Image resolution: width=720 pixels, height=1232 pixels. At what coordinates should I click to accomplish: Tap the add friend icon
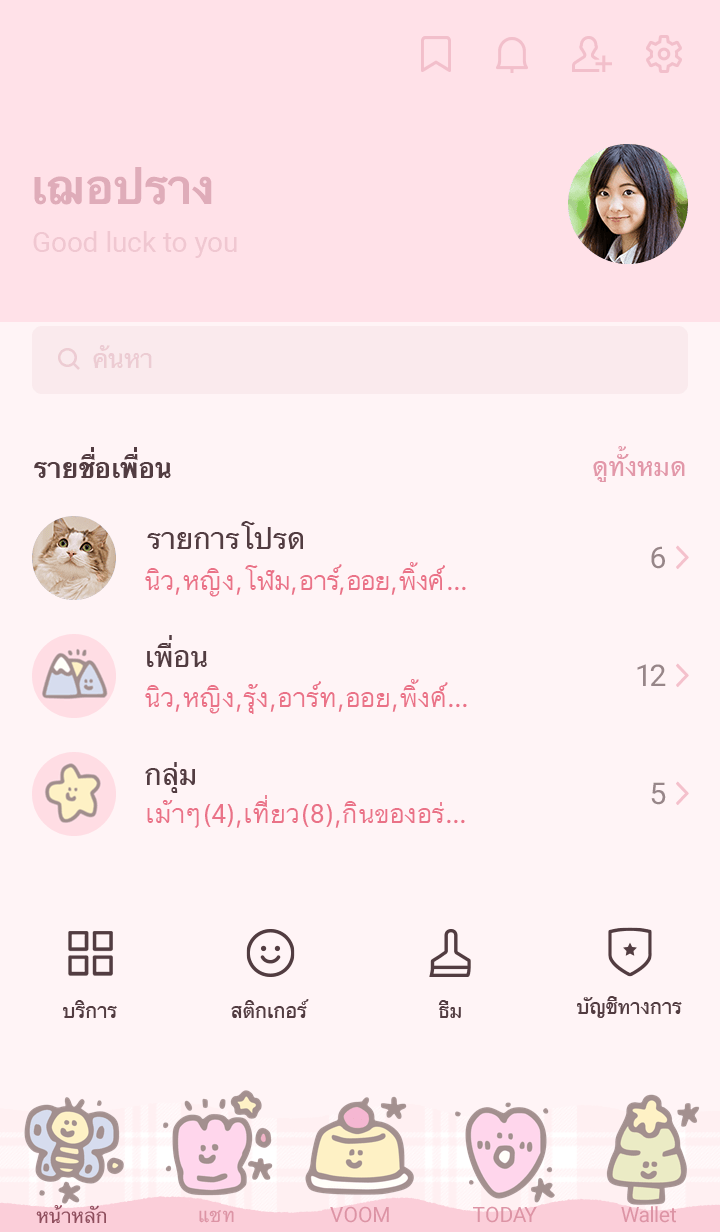(590, 55)
